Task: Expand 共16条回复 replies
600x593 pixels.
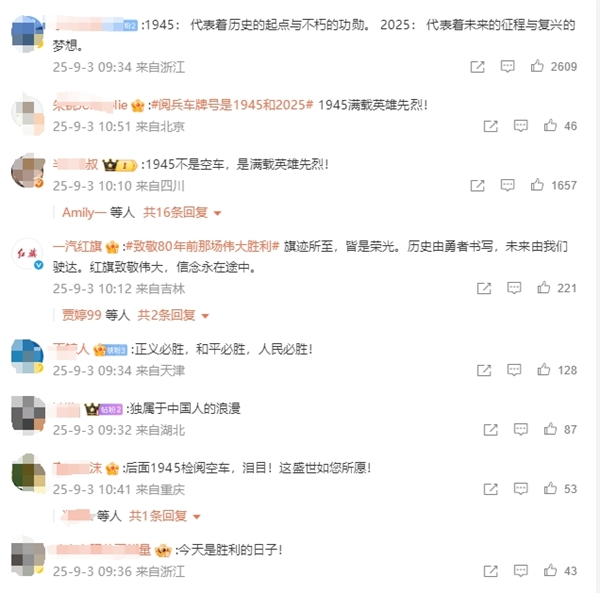Action: point(181,212)
